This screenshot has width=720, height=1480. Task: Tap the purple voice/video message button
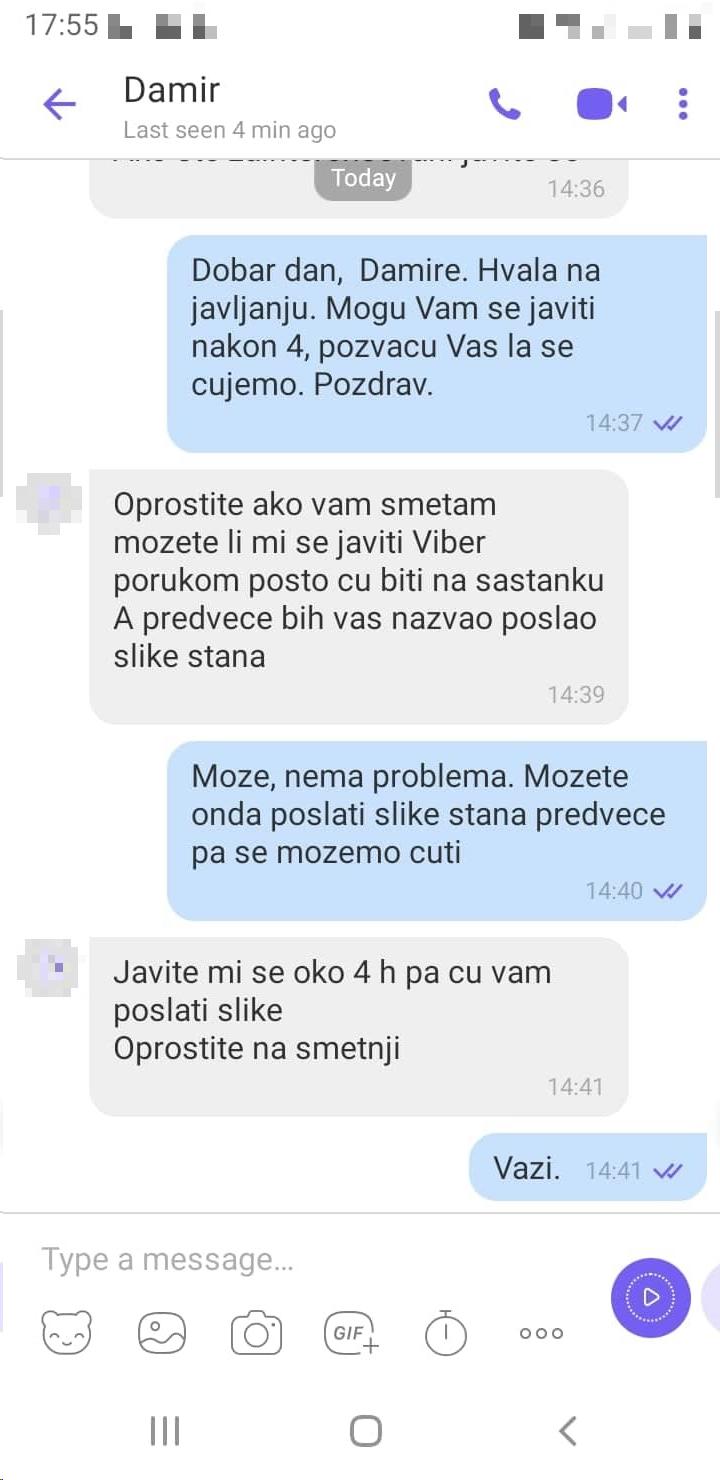pyautogui.click(x=650, y=1298)
